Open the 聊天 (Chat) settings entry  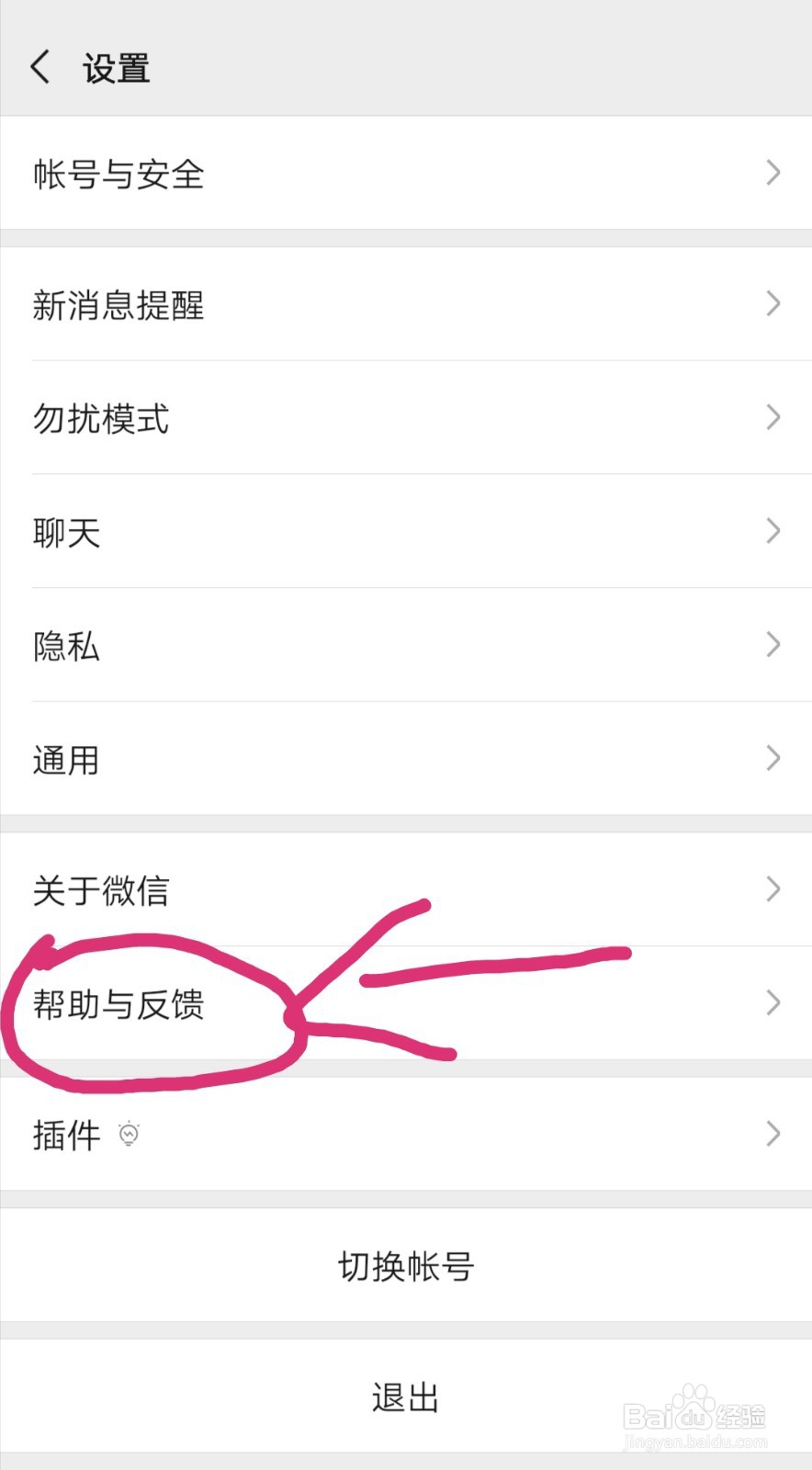(66, 533)
